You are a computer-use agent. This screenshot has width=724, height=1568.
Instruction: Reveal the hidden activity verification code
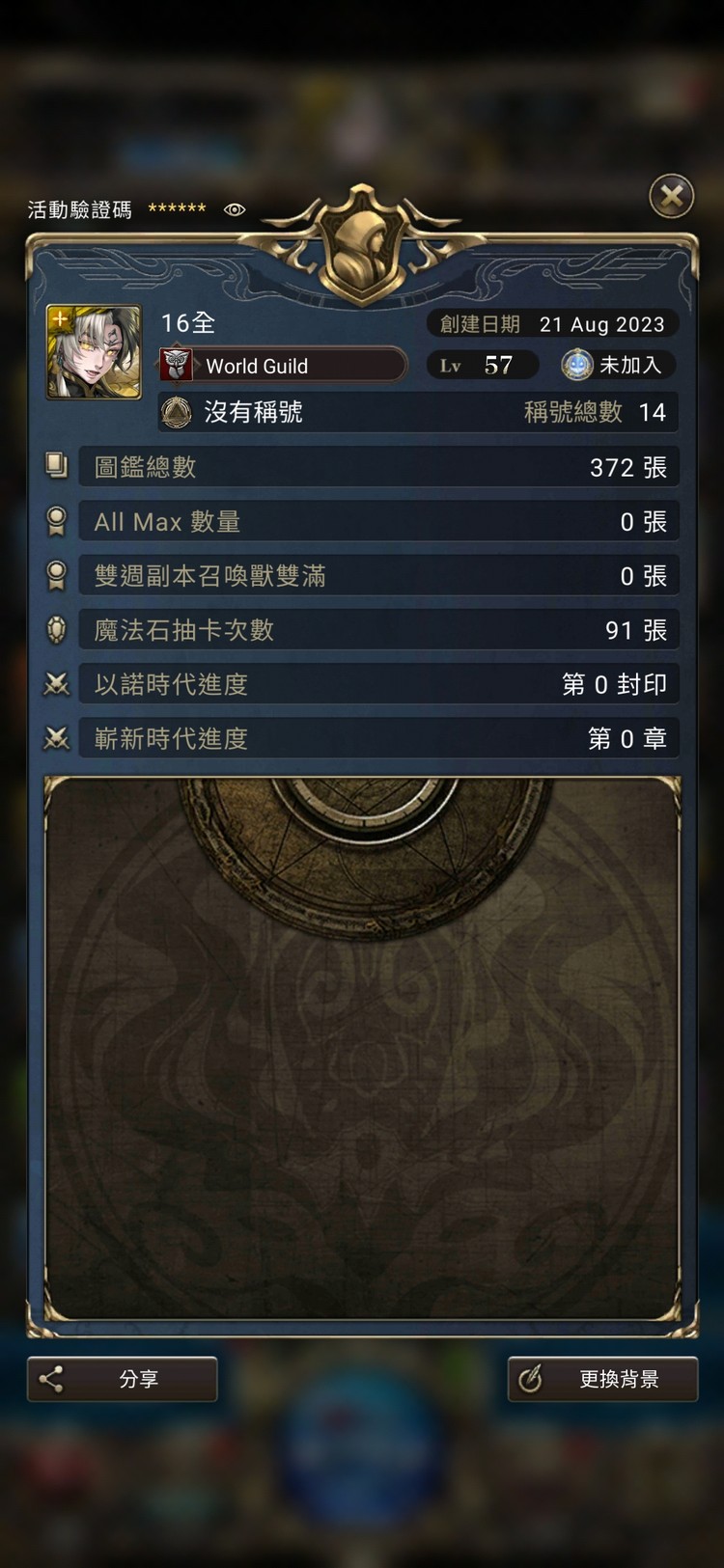[x=235, y=209]
